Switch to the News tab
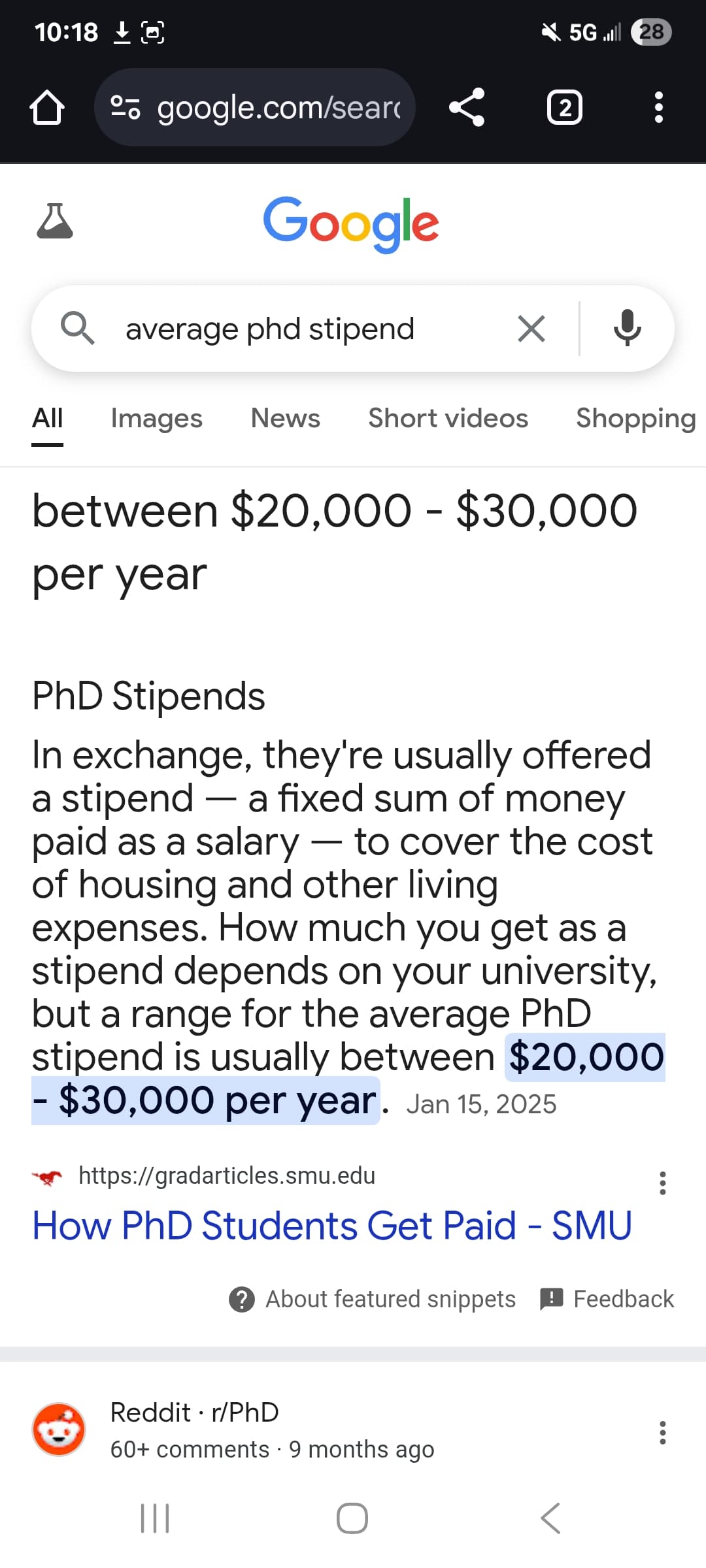706x1568 pixels. 286,418
